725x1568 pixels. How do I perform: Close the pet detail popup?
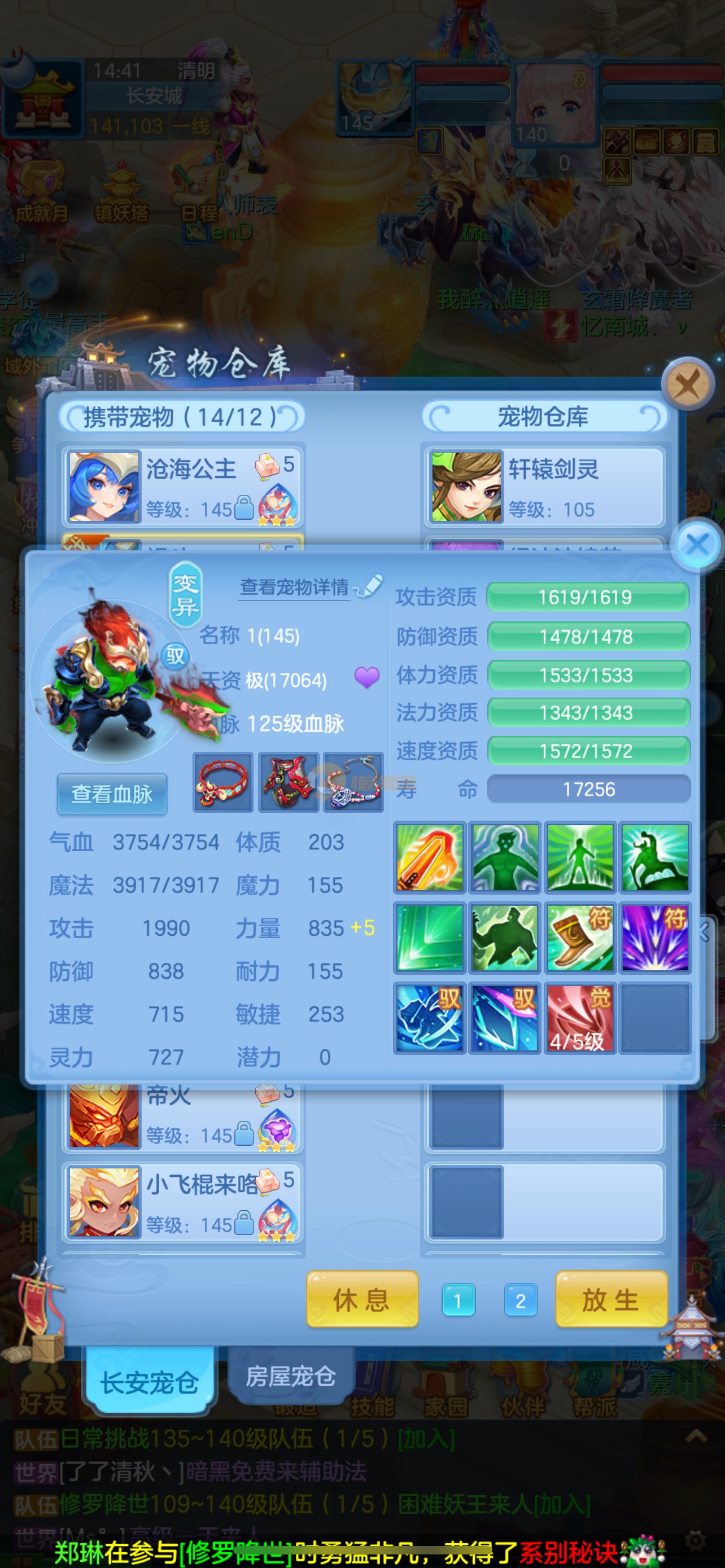click(697, 544)
